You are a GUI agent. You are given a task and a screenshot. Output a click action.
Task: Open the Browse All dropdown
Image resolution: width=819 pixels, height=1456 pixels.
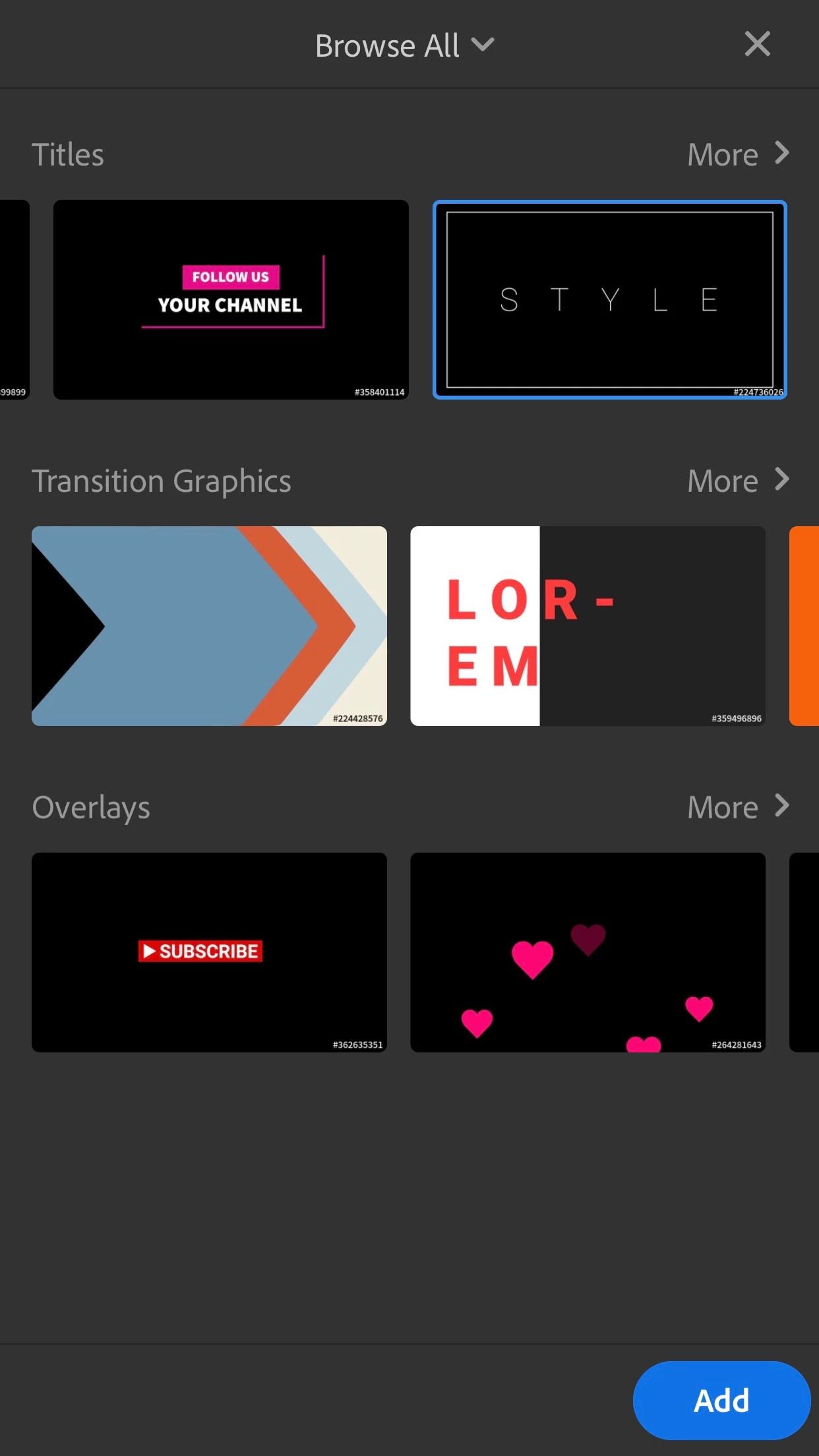pyautogui.click(x=404, y=45)
